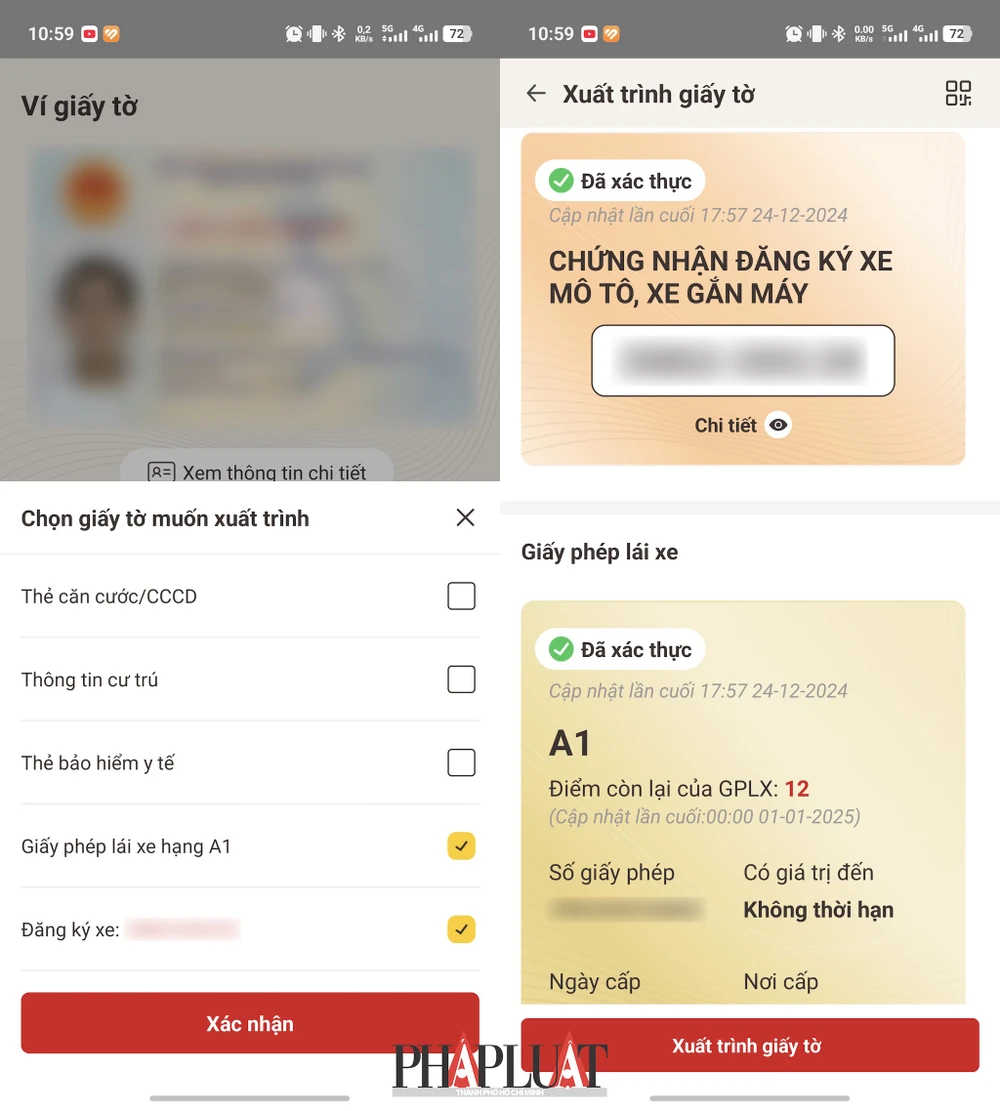Uncheck the Đăng ký xe checkbox
1000x1111 pixels.
coord(461,930)
